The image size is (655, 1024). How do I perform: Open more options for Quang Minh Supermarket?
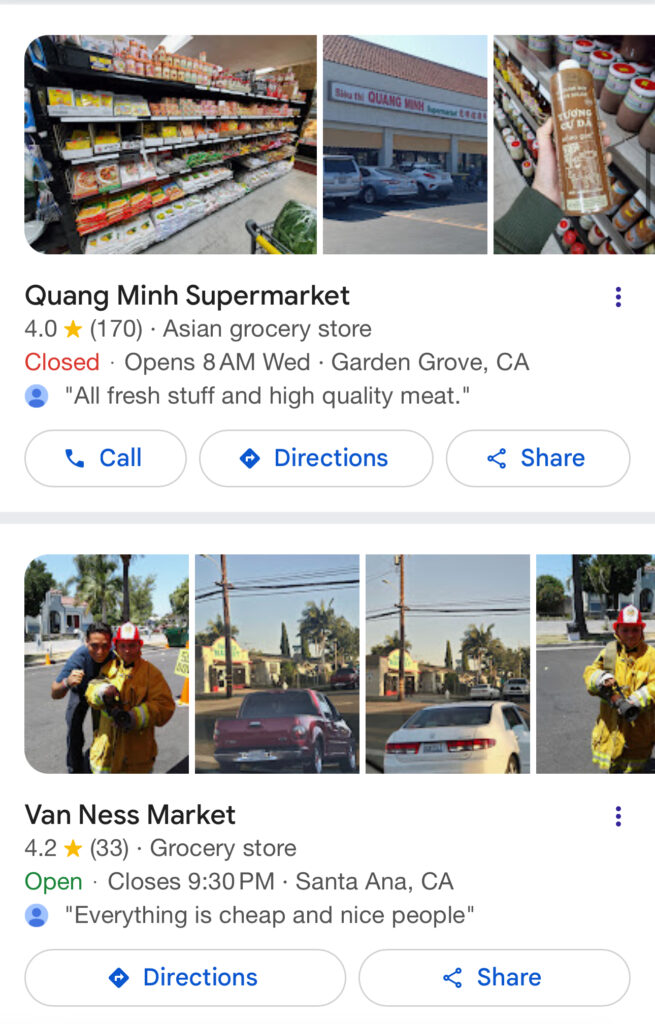[x=618, y=297]
